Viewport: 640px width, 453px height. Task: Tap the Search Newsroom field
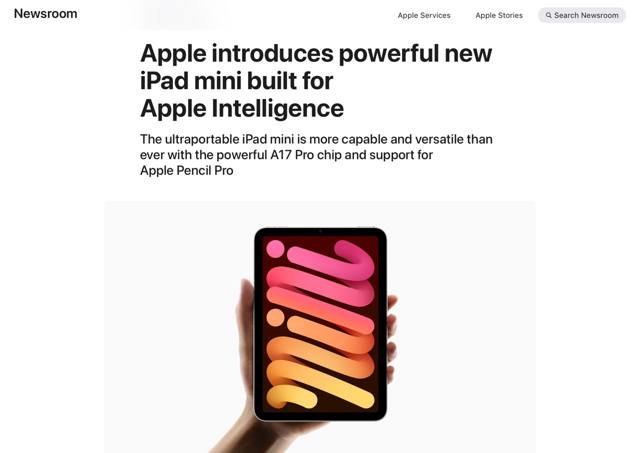(582, 15)
